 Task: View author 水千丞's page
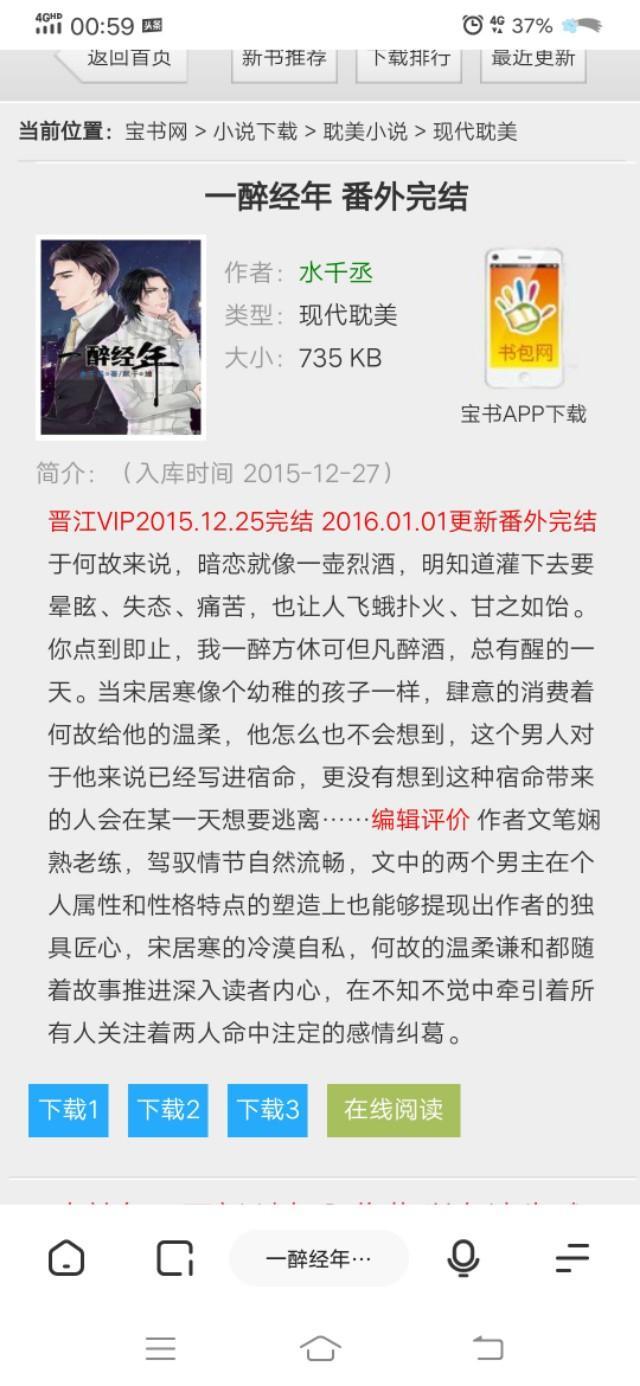[x=335, y=273]
